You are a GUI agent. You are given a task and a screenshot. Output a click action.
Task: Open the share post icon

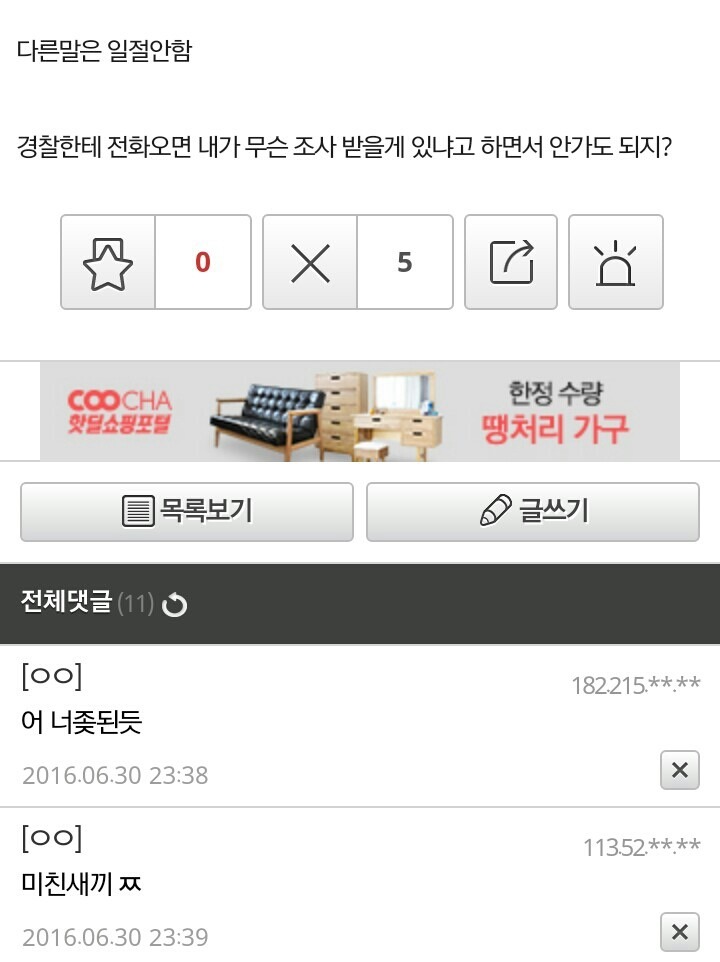coord(510,262)
